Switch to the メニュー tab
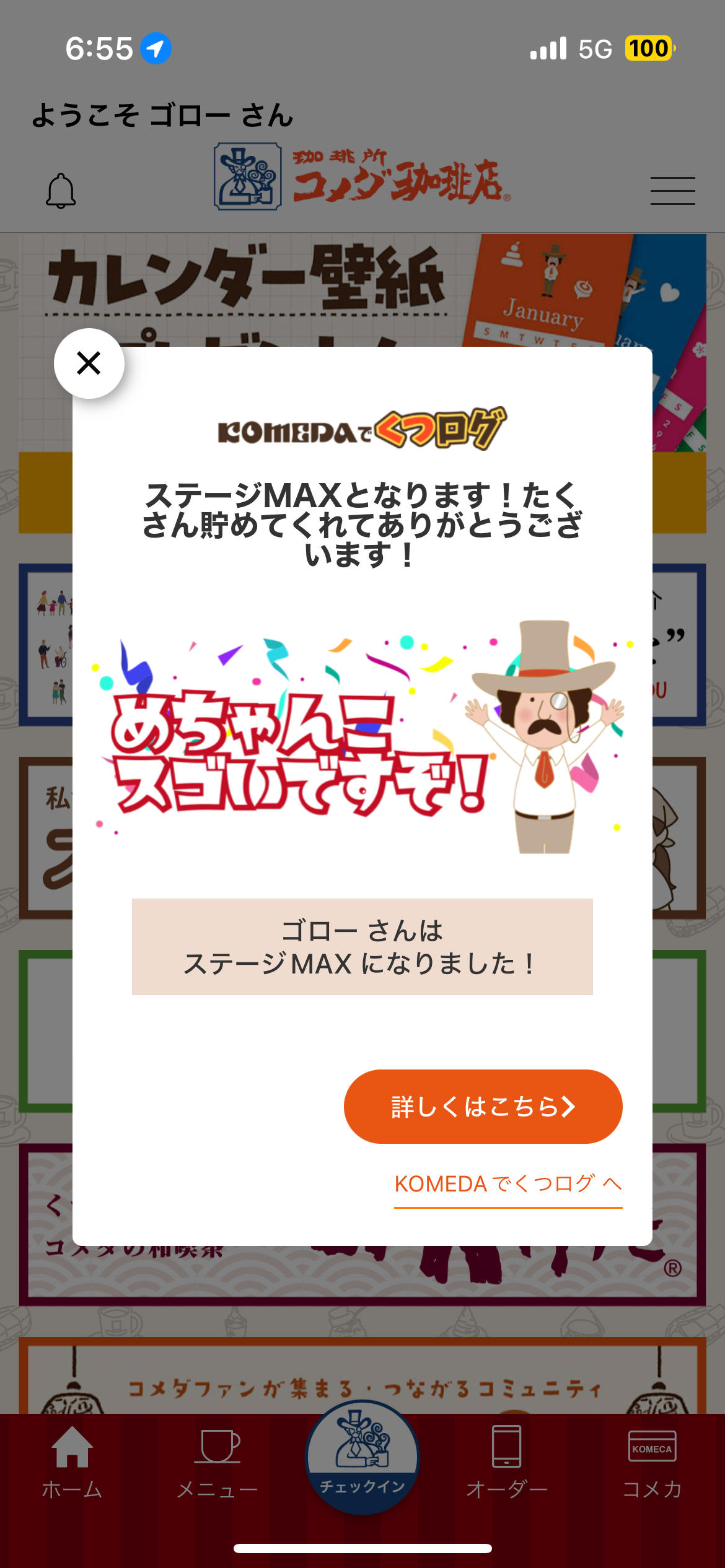 217,1461
